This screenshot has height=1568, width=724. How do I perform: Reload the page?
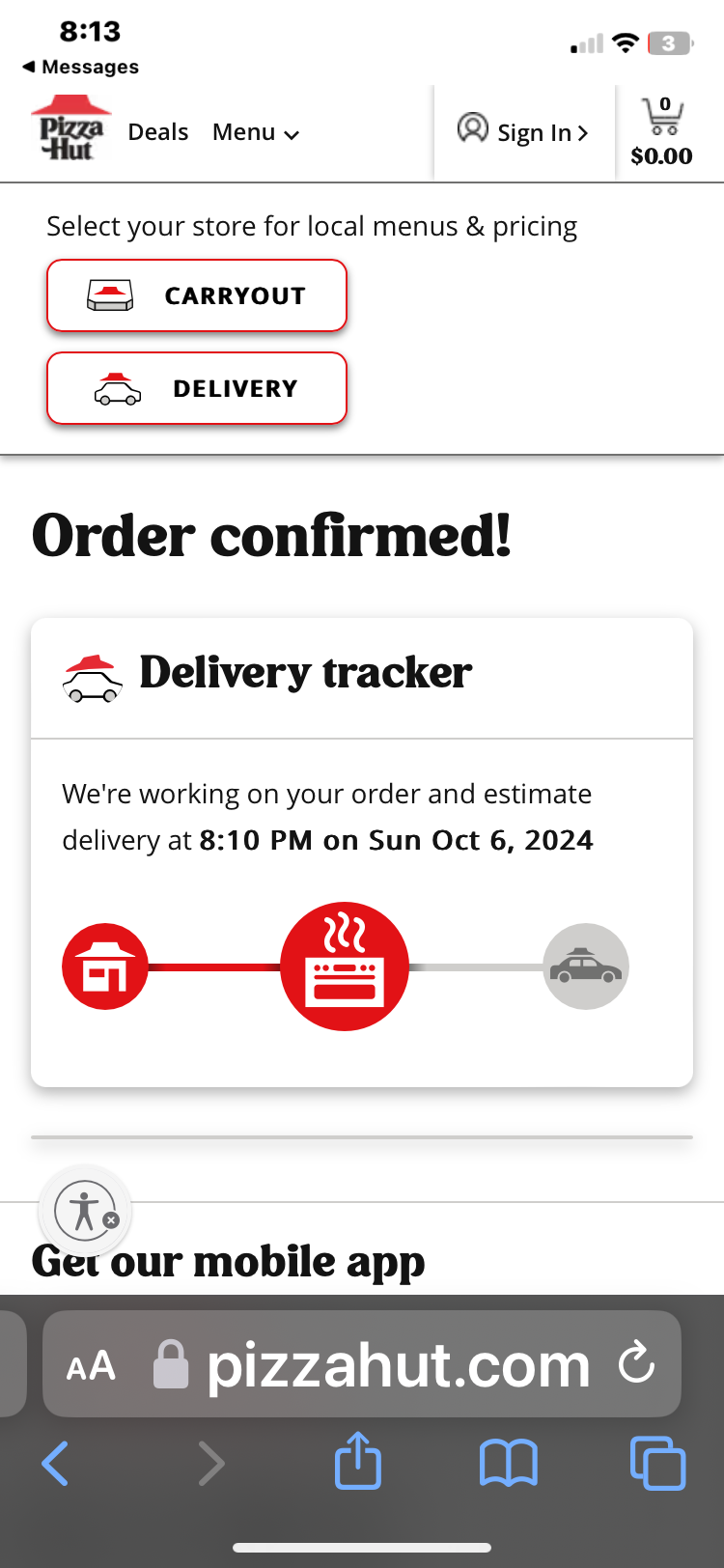point(636,1363)
